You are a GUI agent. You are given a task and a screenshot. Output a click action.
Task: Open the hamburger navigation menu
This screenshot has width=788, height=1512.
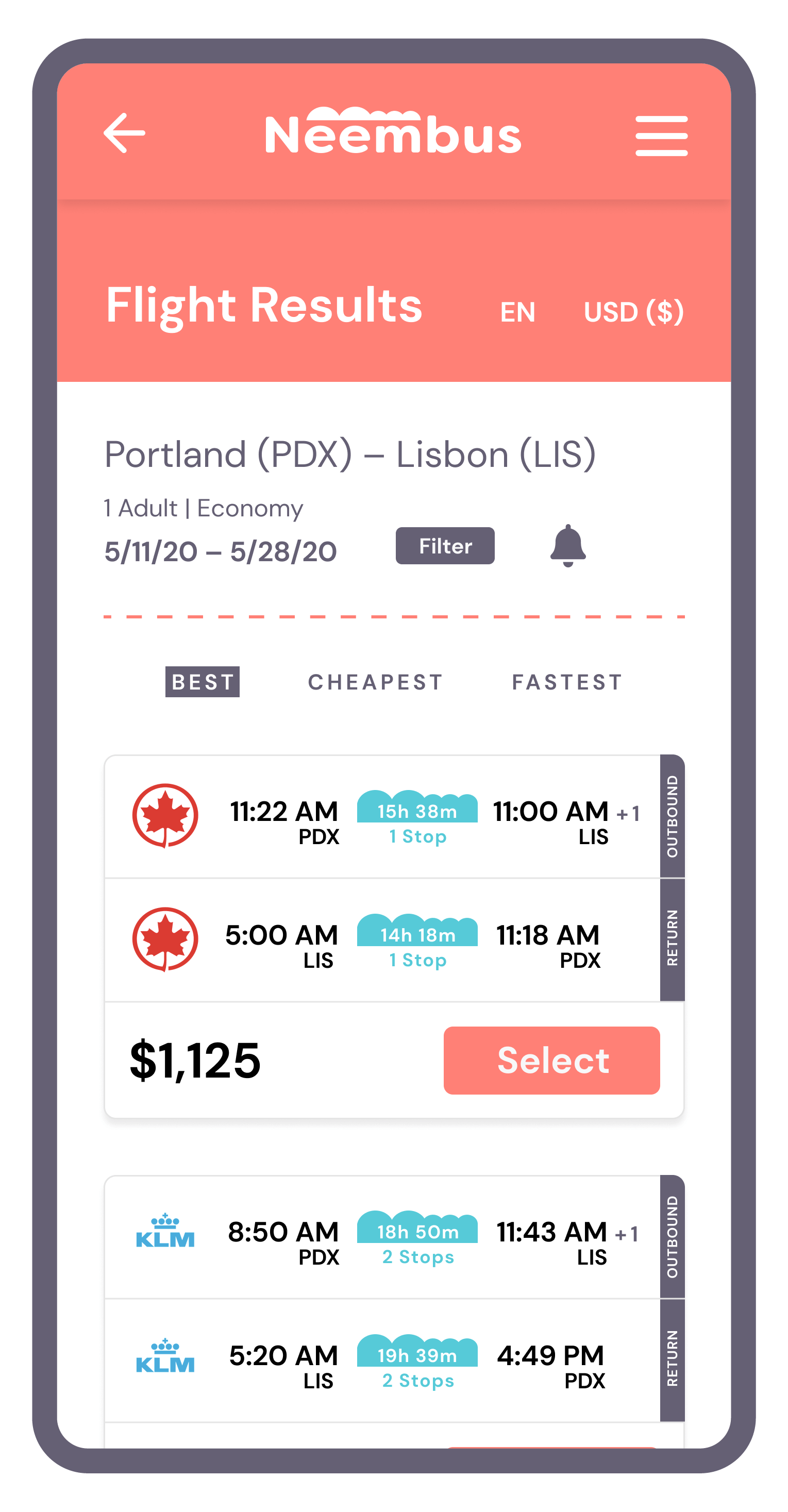click(661, 136)
